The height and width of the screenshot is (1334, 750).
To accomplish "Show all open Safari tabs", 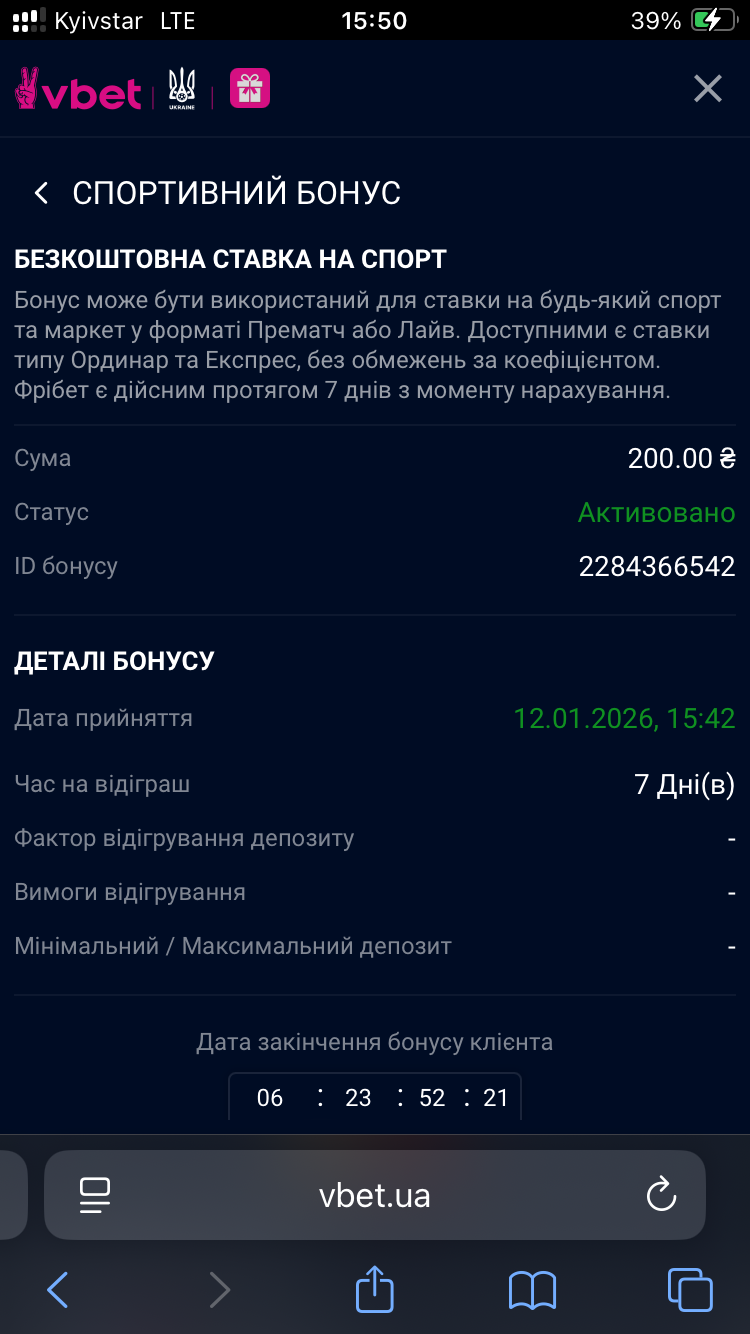I will click(x=690, y=1290).
